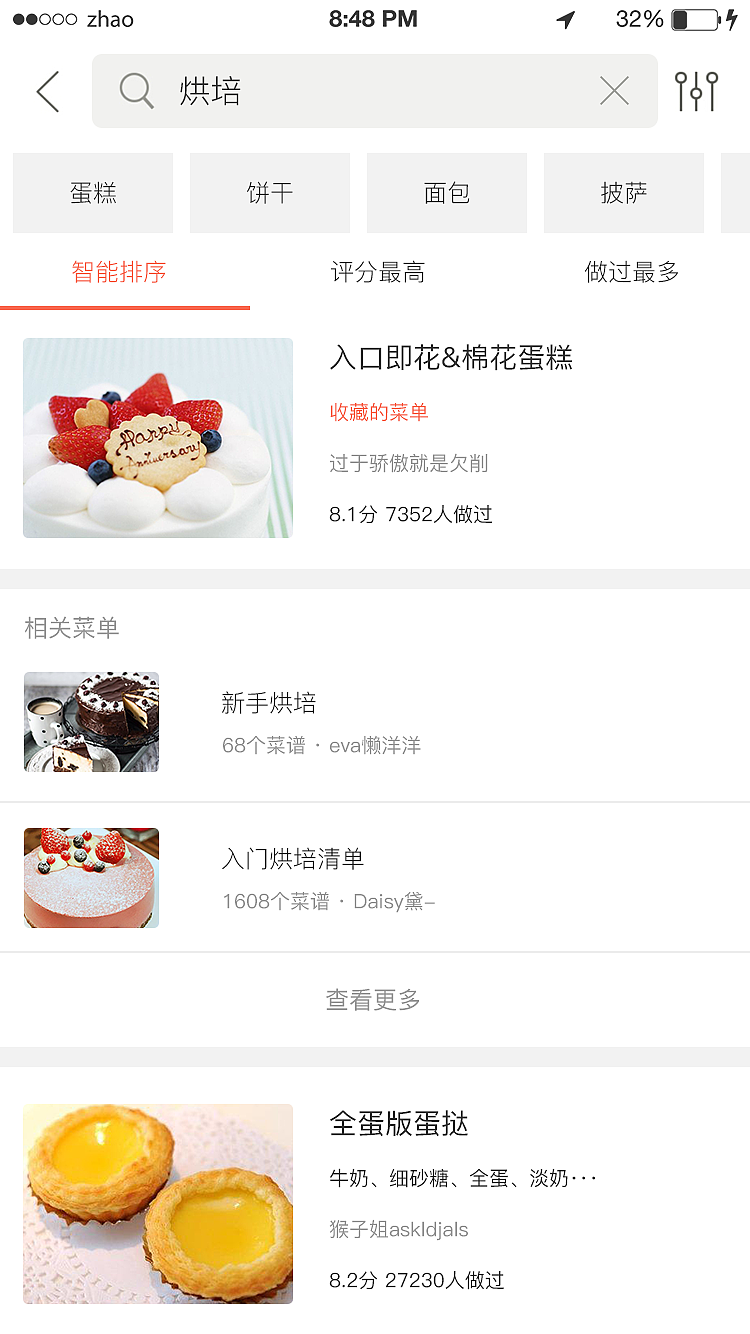Open the 新手烘培 recipe collection

click(x=268, y=703)
